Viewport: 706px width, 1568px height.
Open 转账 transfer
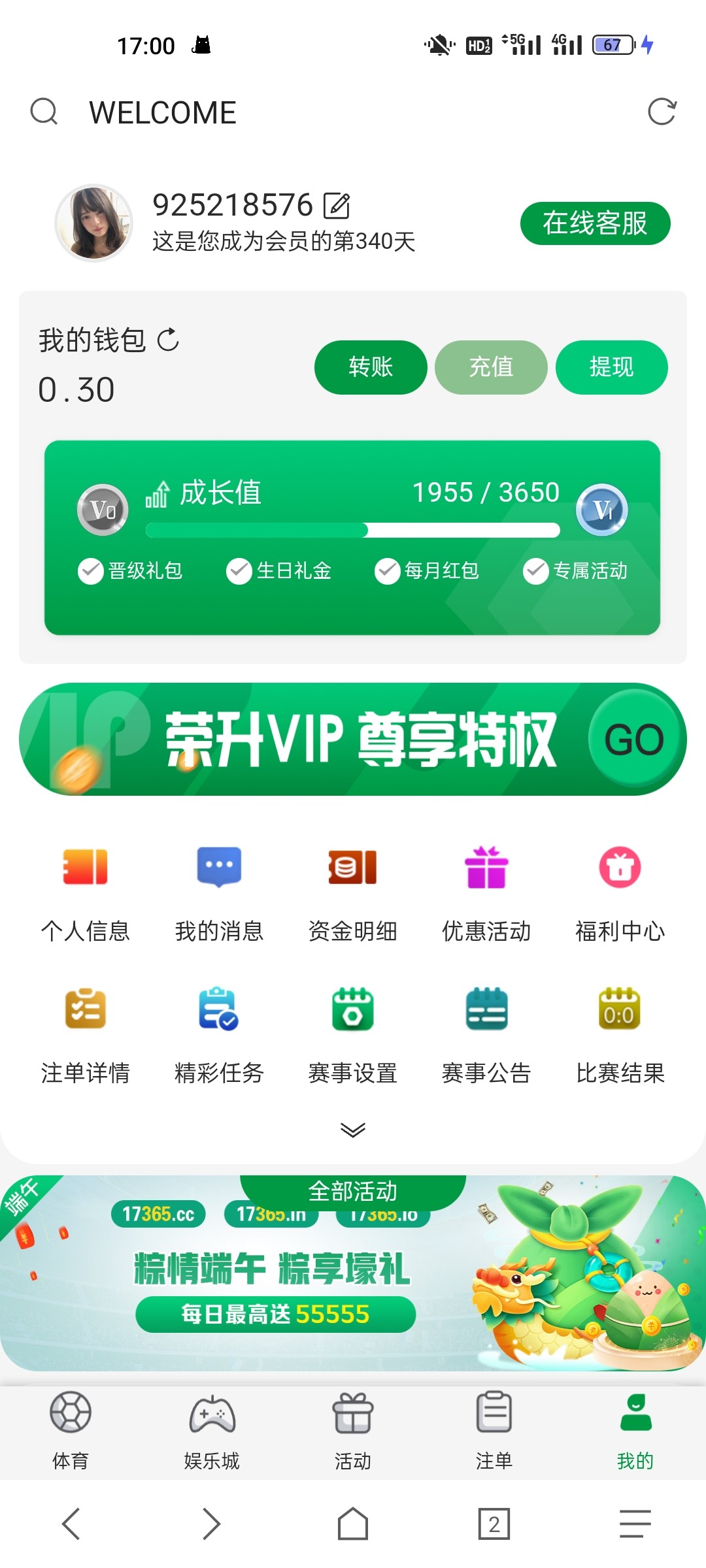click(371, 367)
